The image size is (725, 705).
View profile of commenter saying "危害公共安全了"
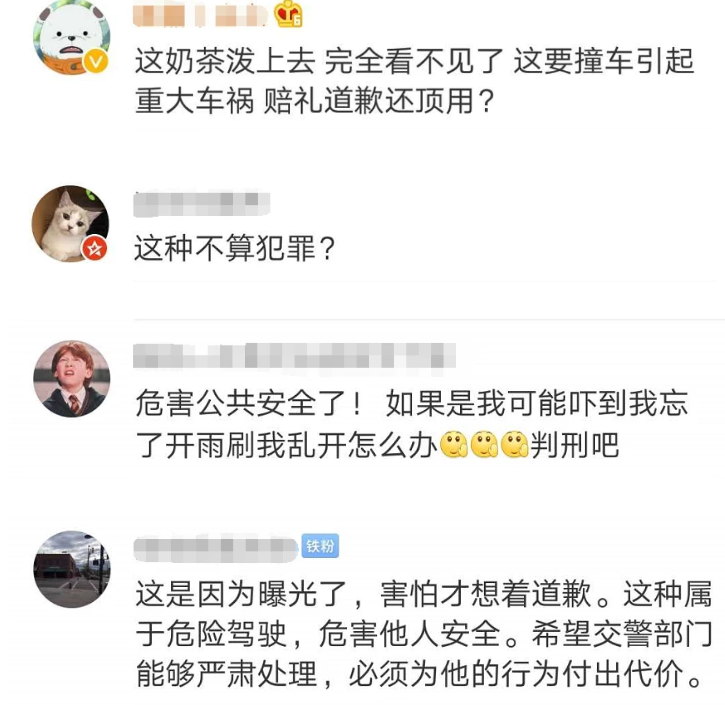click(71, 378)
